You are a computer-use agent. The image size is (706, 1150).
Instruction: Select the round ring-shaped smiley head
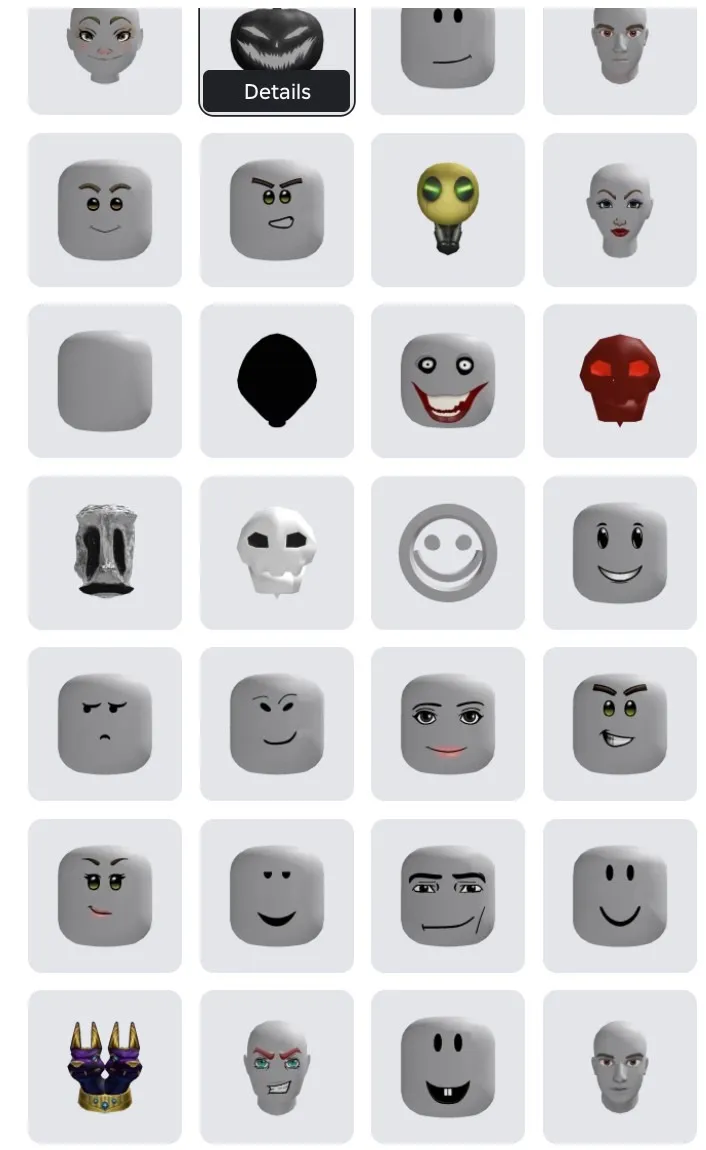[448, 552]
